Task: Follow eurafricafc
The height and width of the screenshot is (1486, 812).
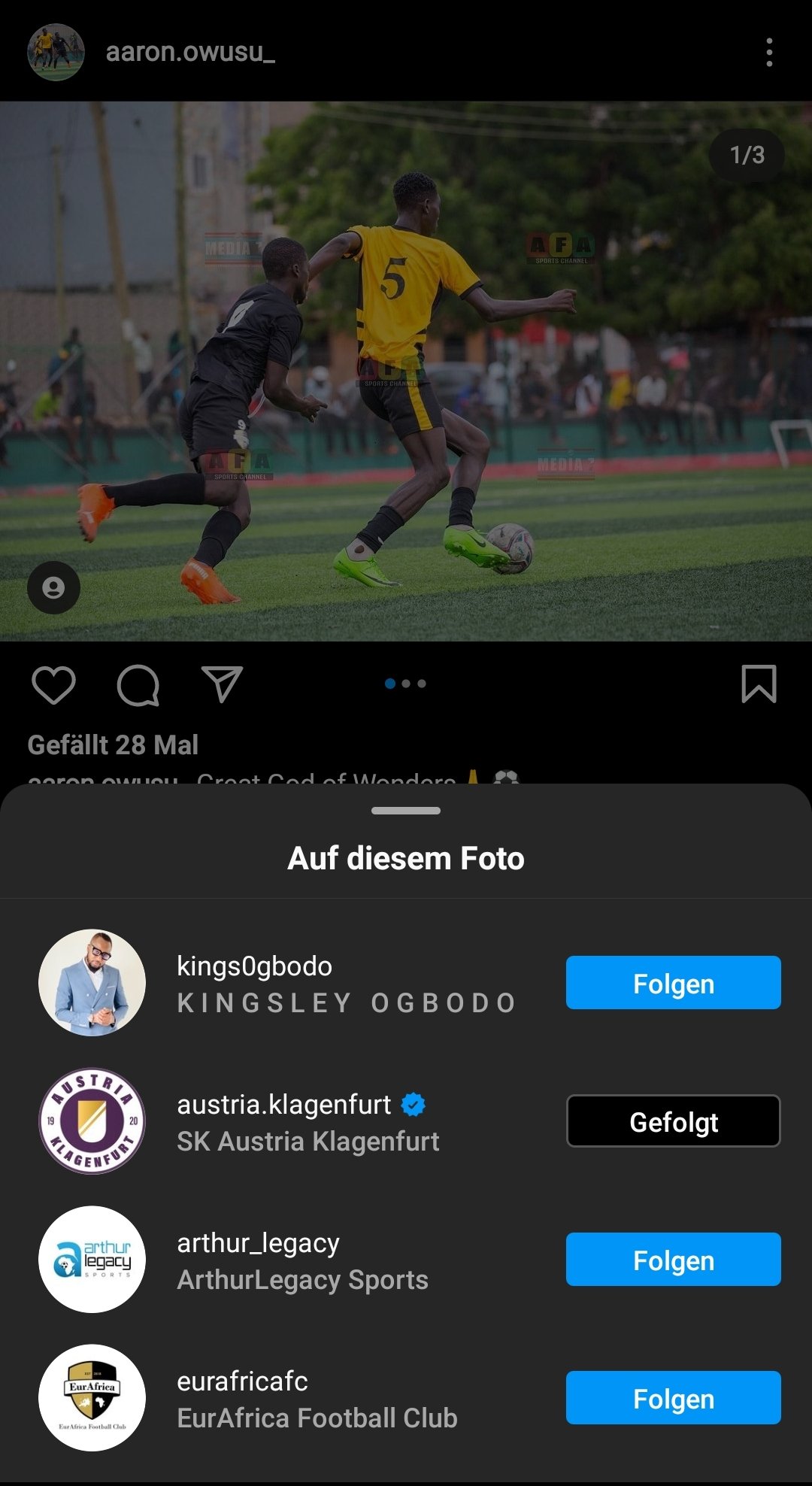Action: [673, 1398]
